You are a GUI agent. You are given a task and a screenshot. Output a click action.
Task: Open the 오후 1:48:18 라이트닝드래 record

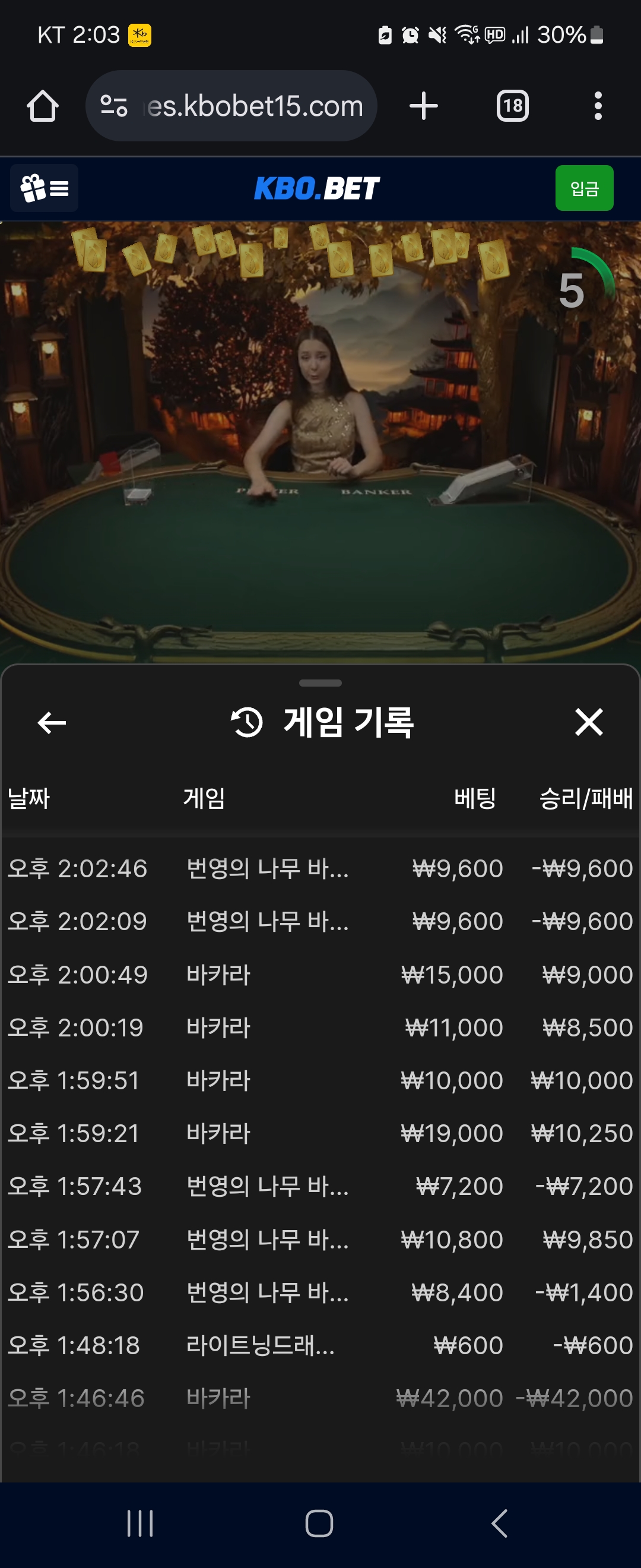[x=320, y=1346]
